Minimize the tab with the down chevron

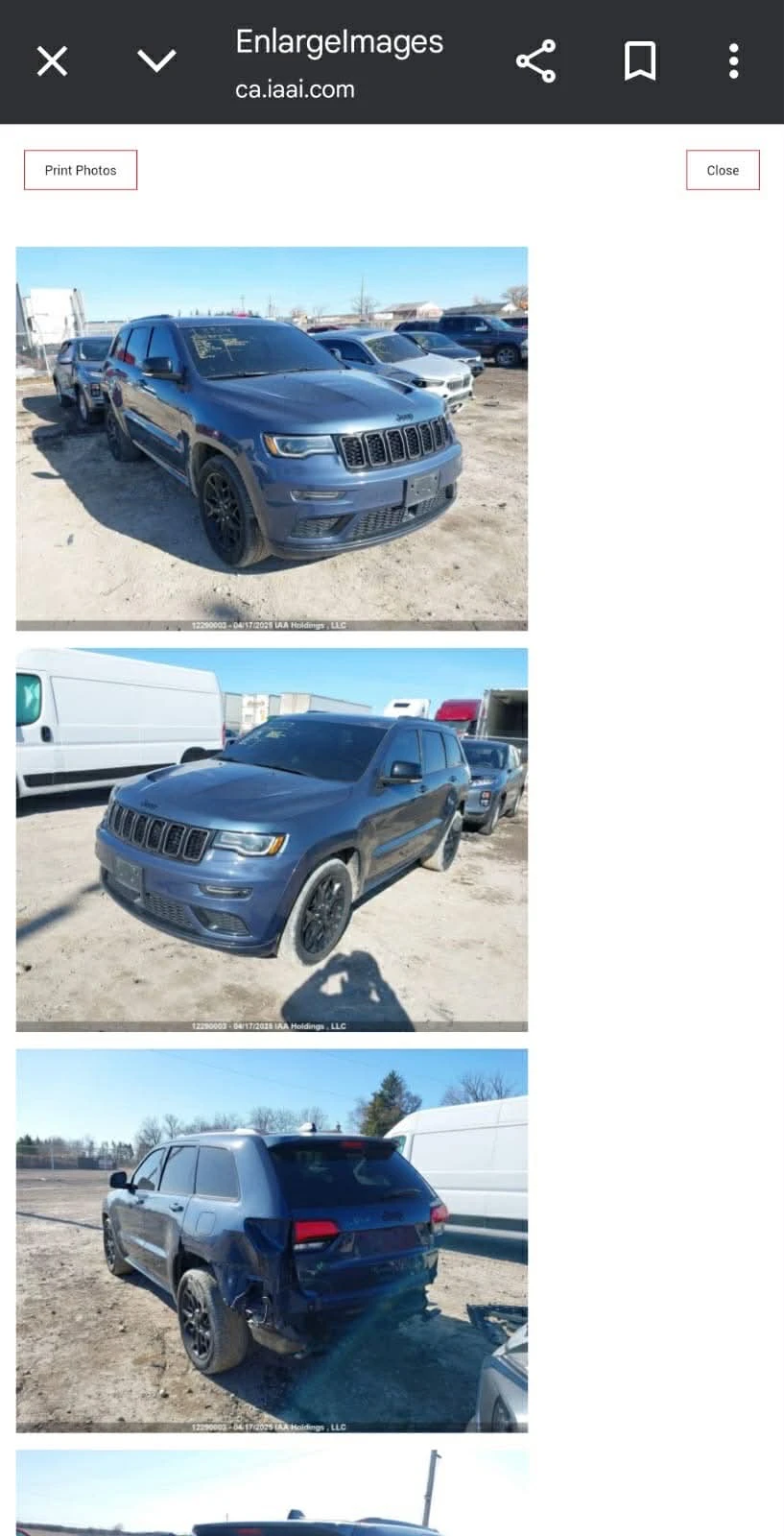pos(156,61)
